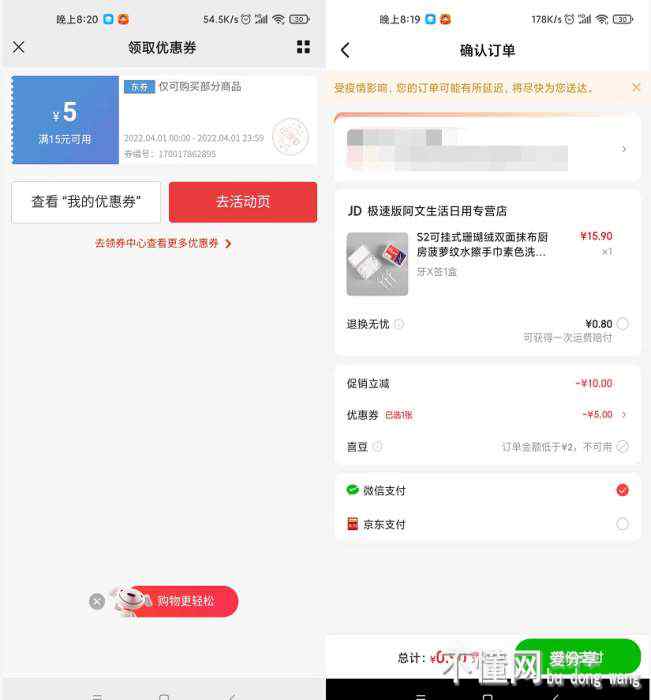The width and height of the screenshot is (651, 700).
Task: Close the coupon claim page
Action: pyautogui.click(x=19, y=47)
